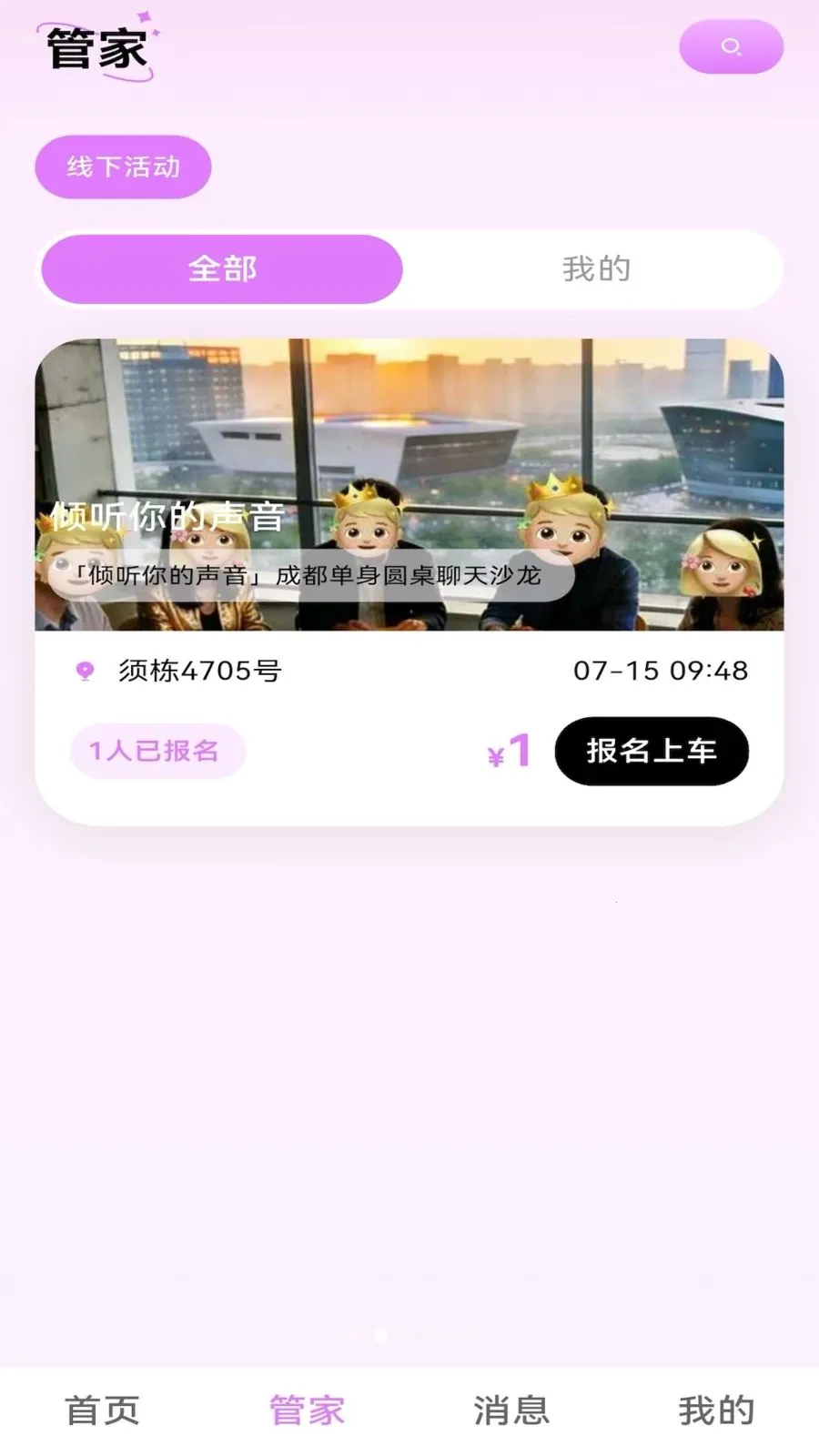Select the 管家 bottom tab
The height and width of the screenshot is (1456, 819).
point(307,1410)
